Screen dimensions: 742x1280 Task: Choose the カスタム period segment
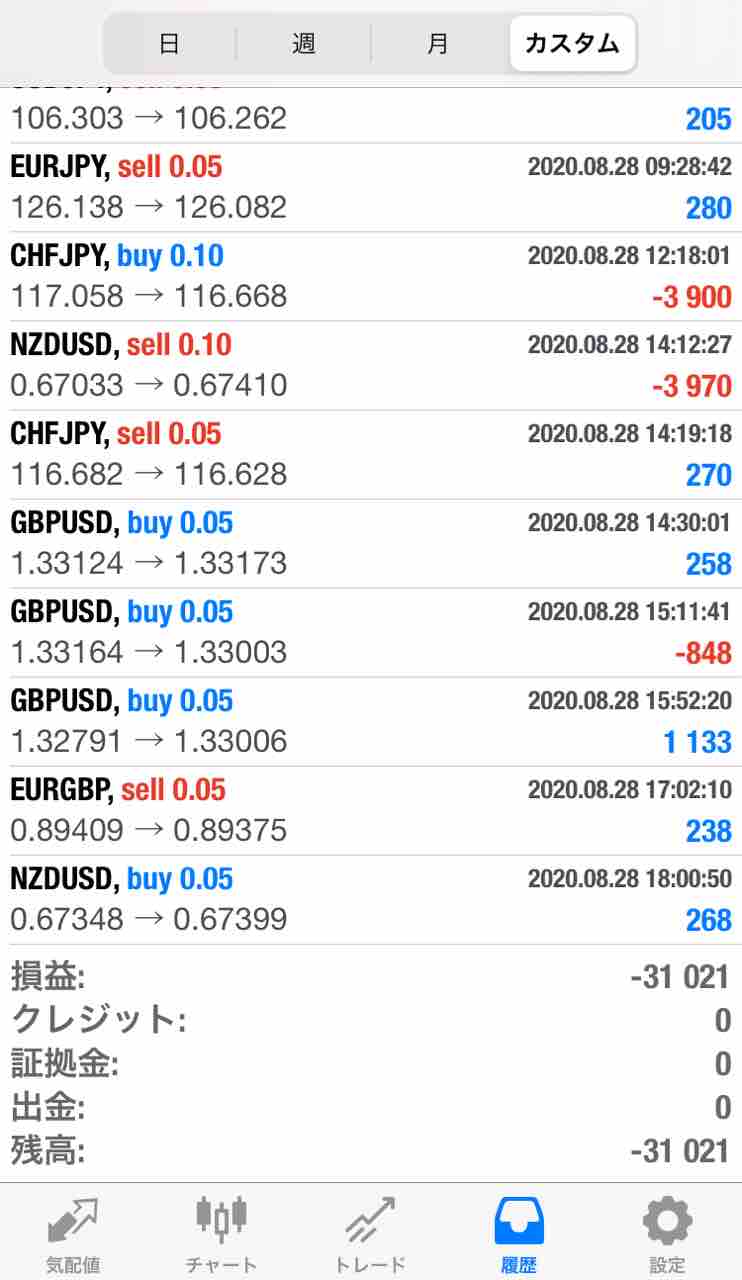coord(572,44)
